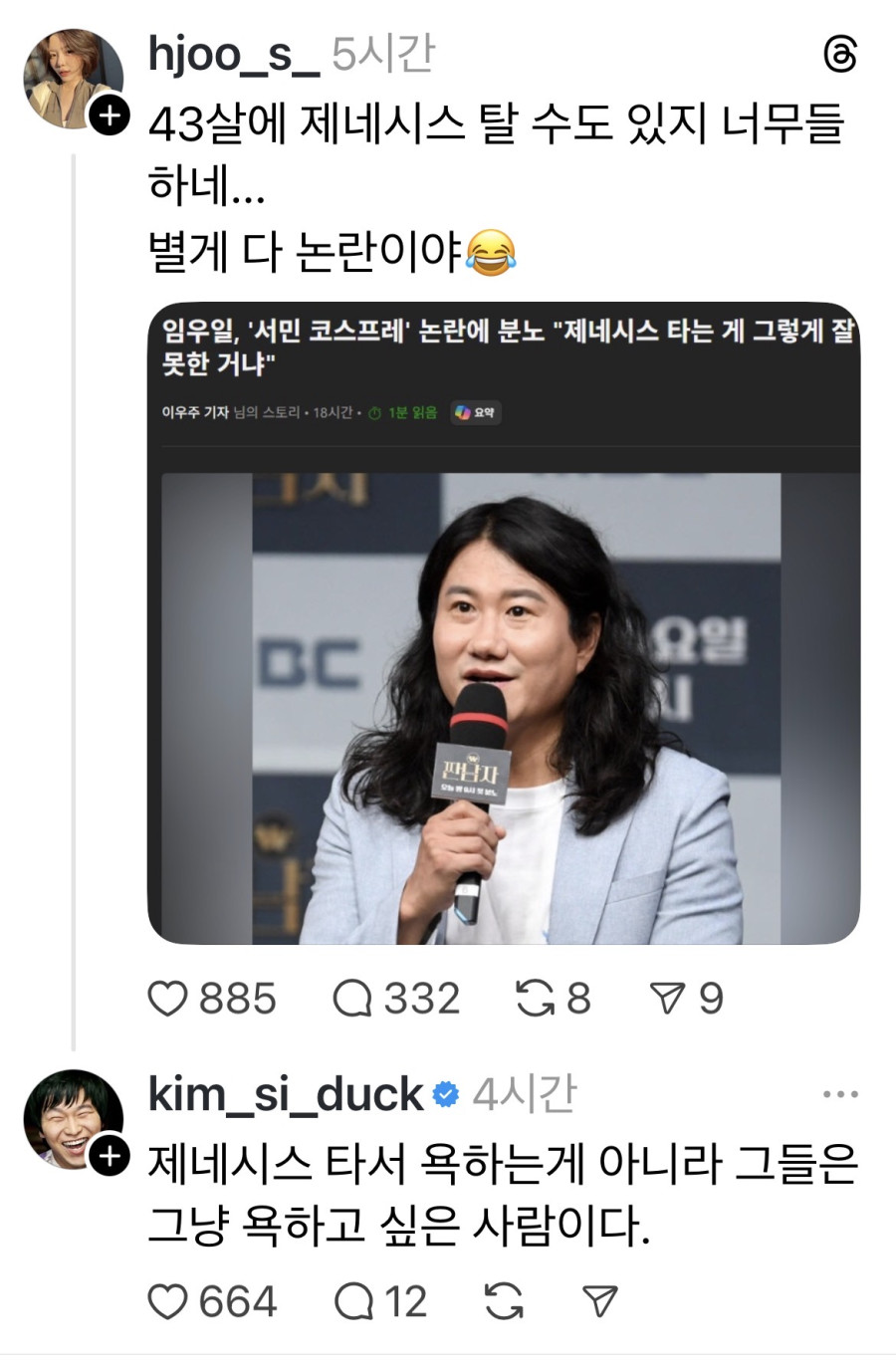Viewport: 896px width, 1363px height.
Task: View the kim_si_duck profile username
Action: (x=286, y=1095)
